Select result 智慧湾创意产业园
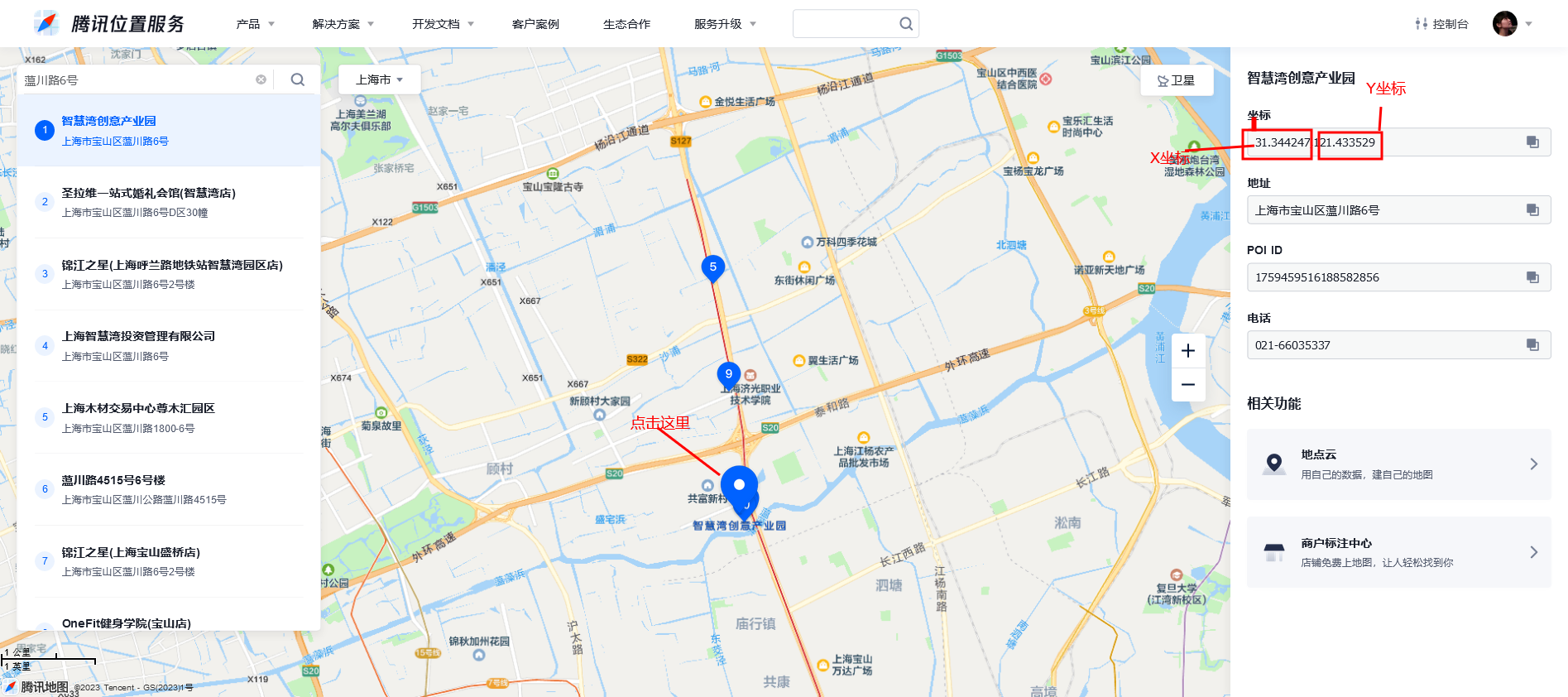 [x=108, y=121]
